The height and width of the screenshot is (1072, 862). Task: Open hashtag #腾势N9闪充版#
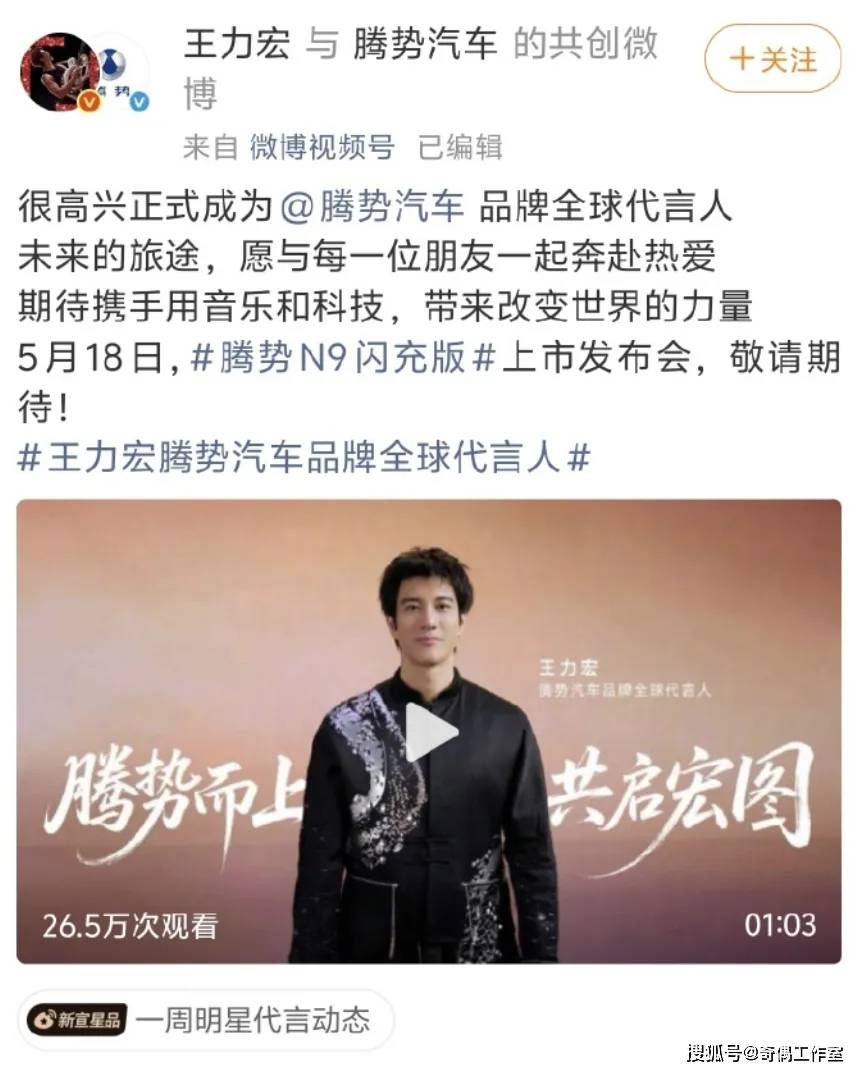(342, 358)
